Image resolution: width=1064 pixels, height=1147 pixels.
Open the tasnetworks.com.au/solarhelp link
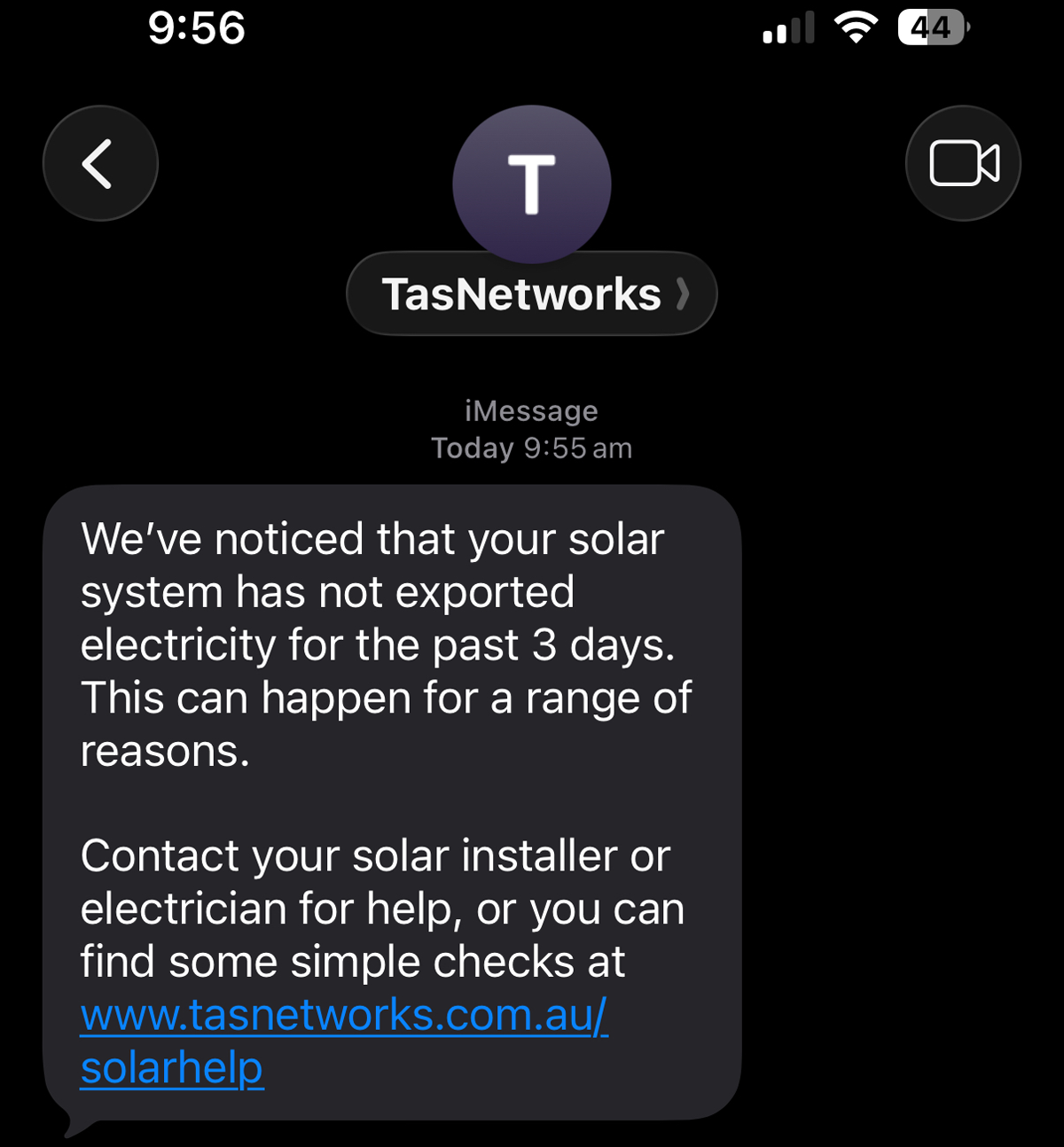tap(344, 1016)
